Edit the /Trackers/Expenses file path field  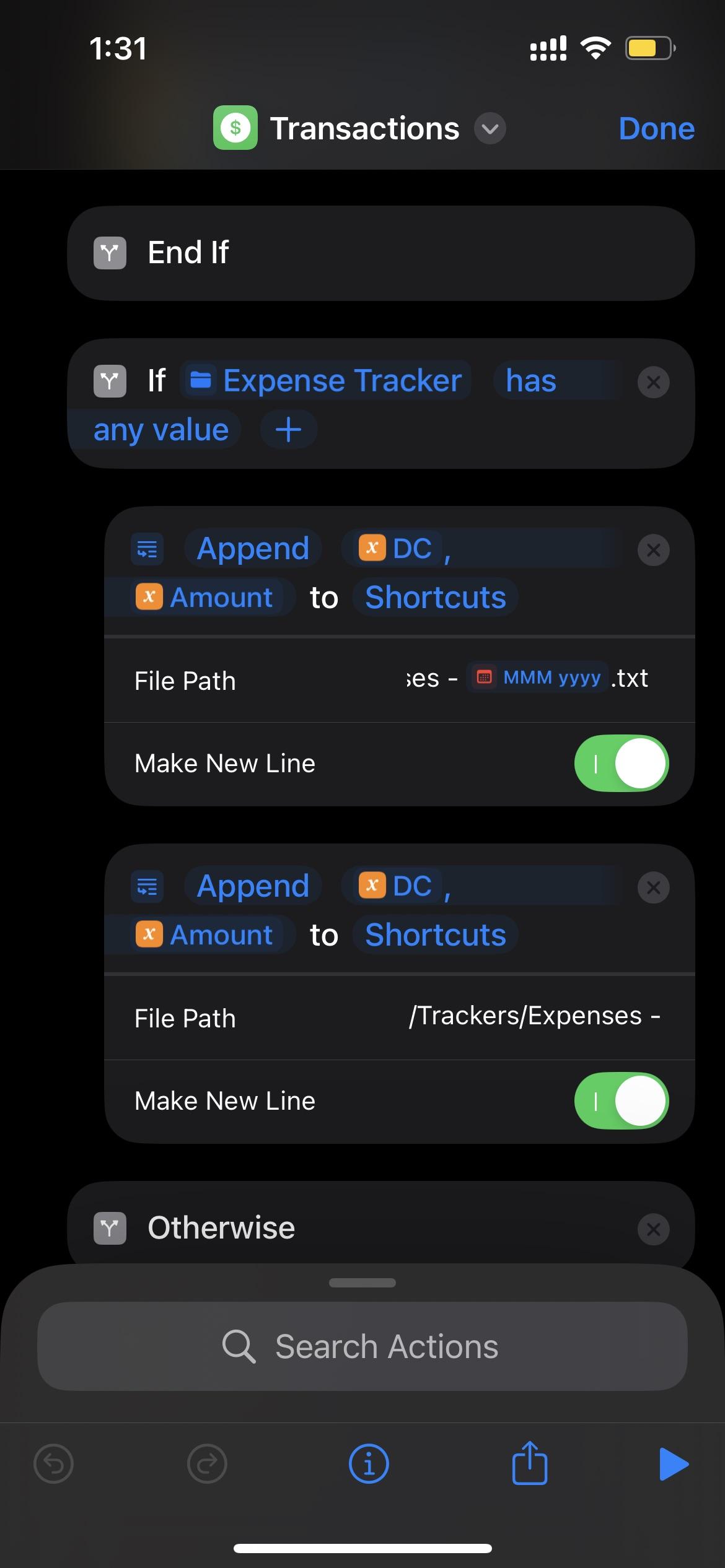[x=534, y=1016]
